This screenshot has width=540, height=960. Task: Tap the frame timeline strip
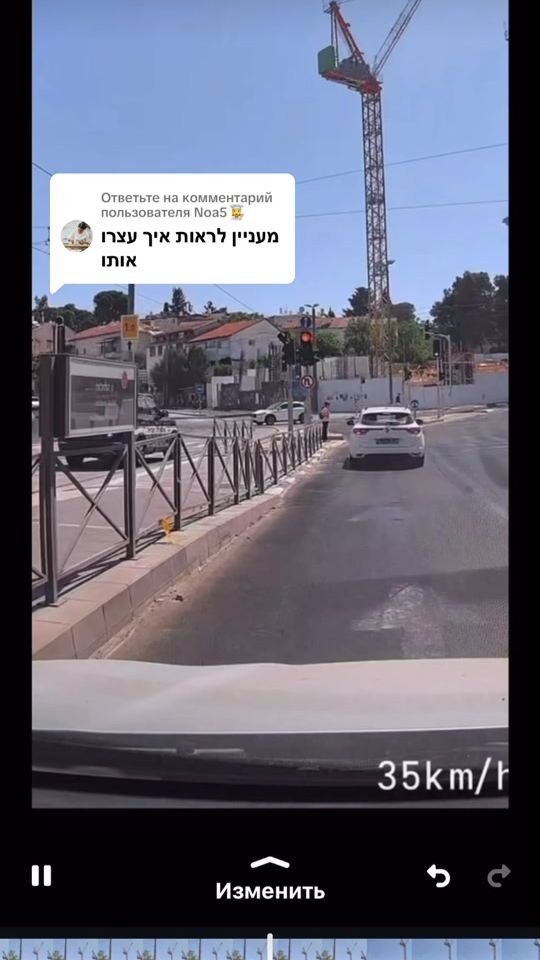coord(270,950)
